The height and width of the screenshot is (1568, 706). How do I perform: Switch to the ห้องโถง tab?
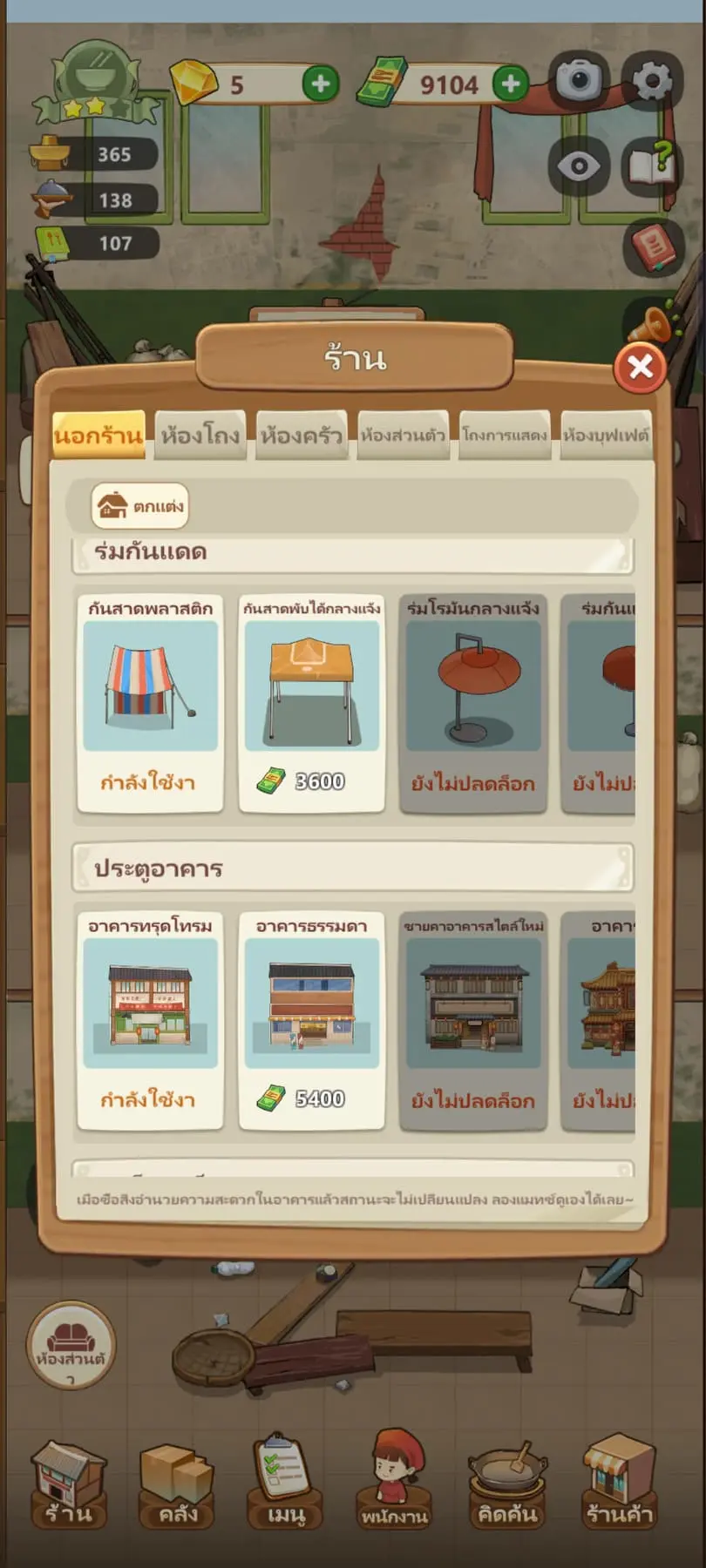tap(200, 434)
